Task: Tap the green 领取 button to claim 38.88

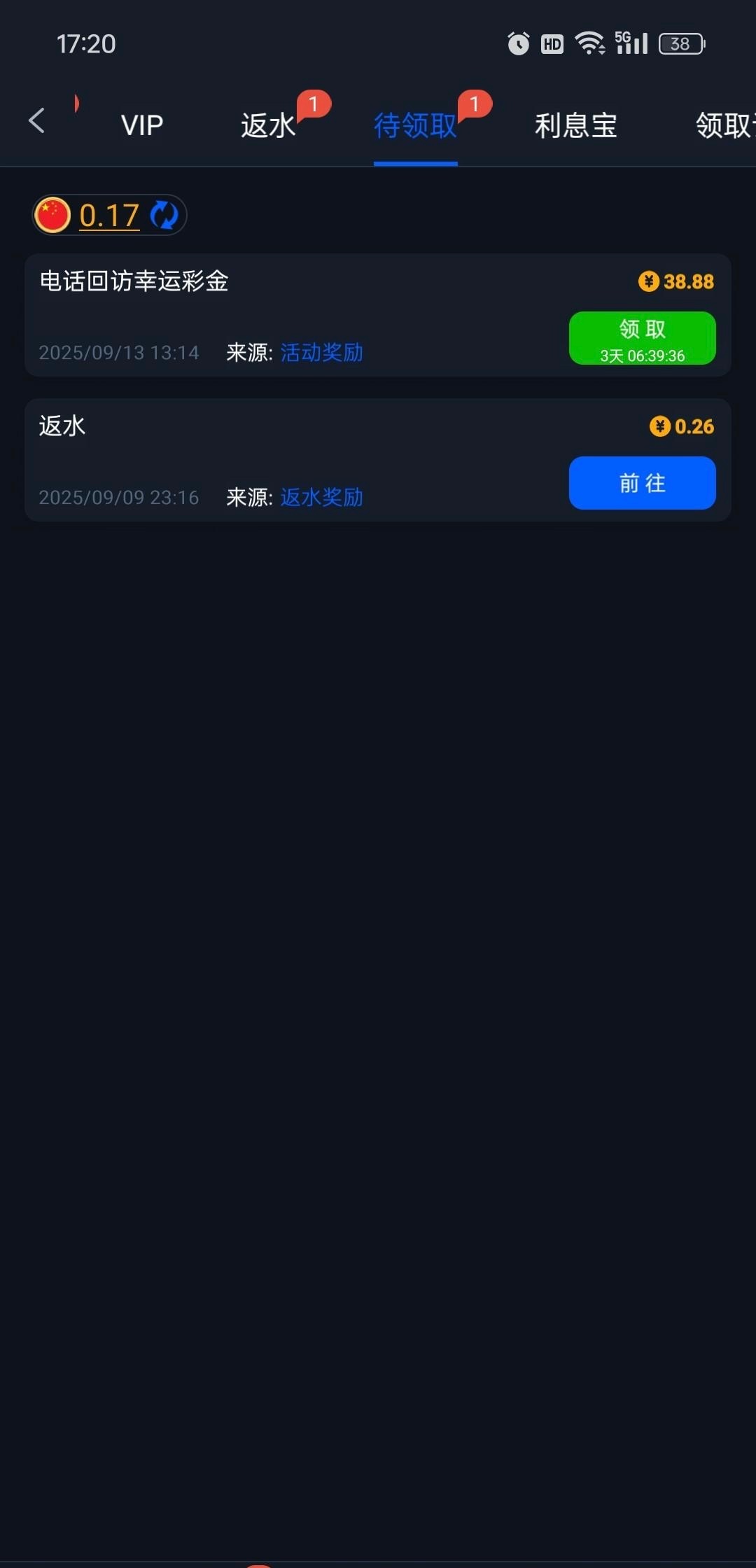Action: pyautogui.click(x=642, y=338)
